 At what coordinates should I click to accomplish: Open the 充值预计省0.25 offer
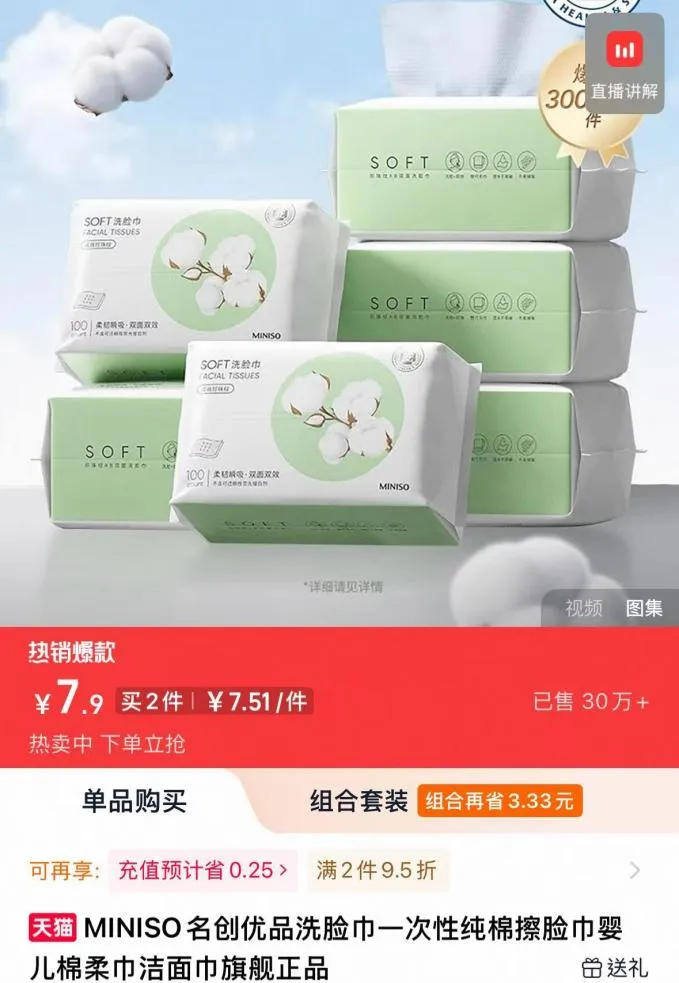203,870
